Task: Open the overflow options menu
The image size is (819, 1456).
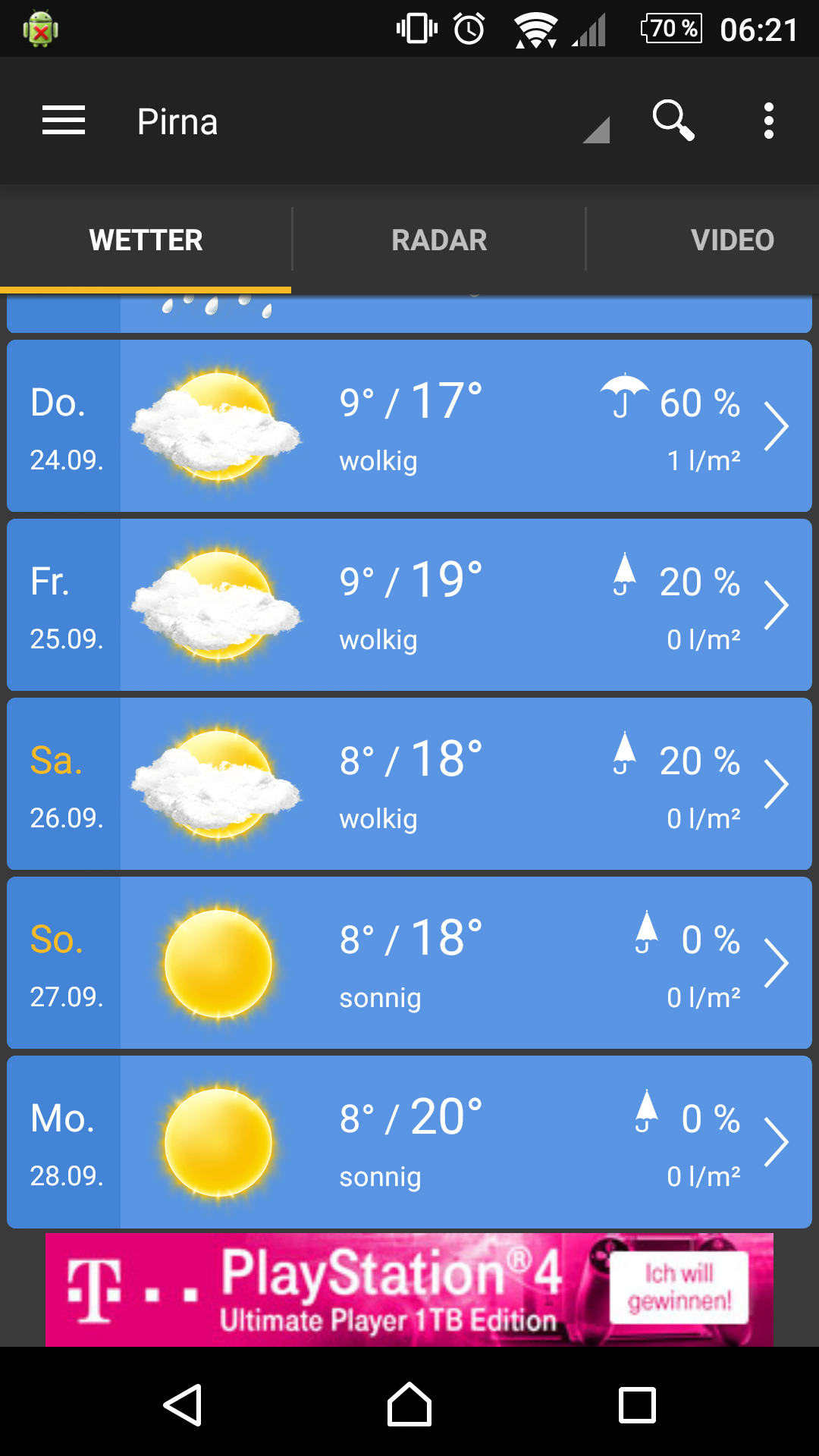Action: (768, 121)
